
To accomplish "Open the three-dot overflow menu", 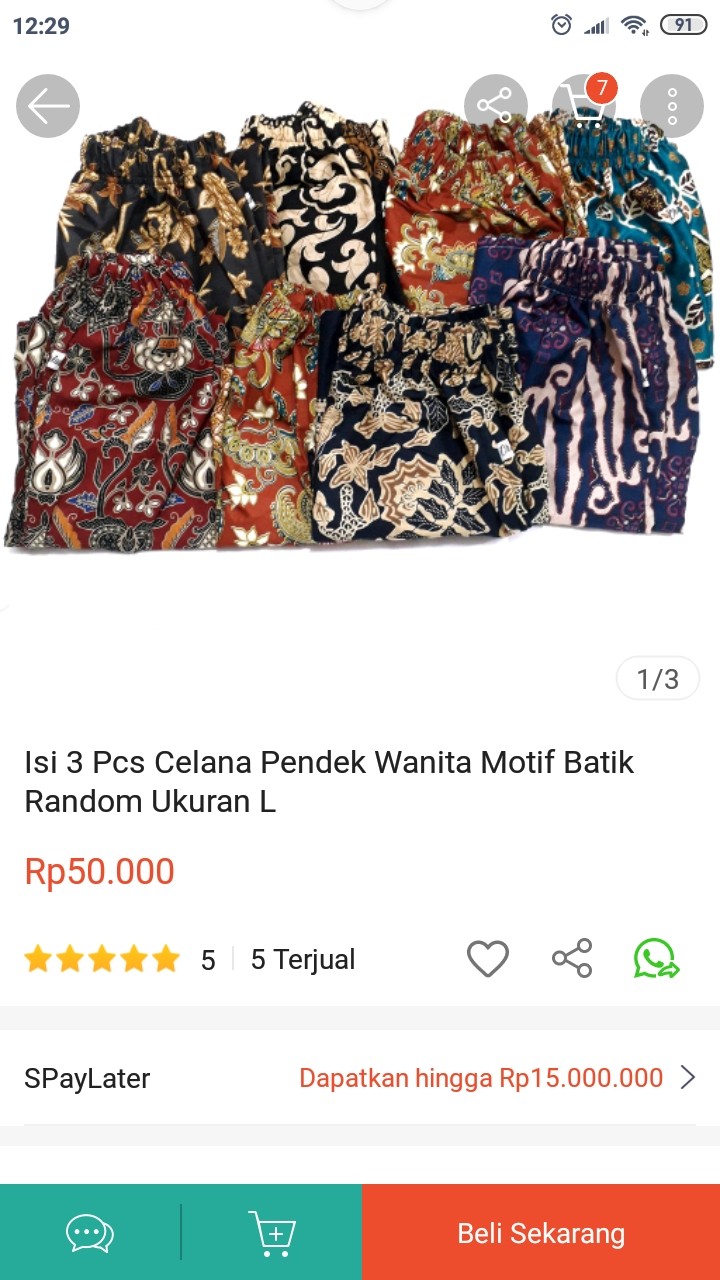I will click(671, 105).
